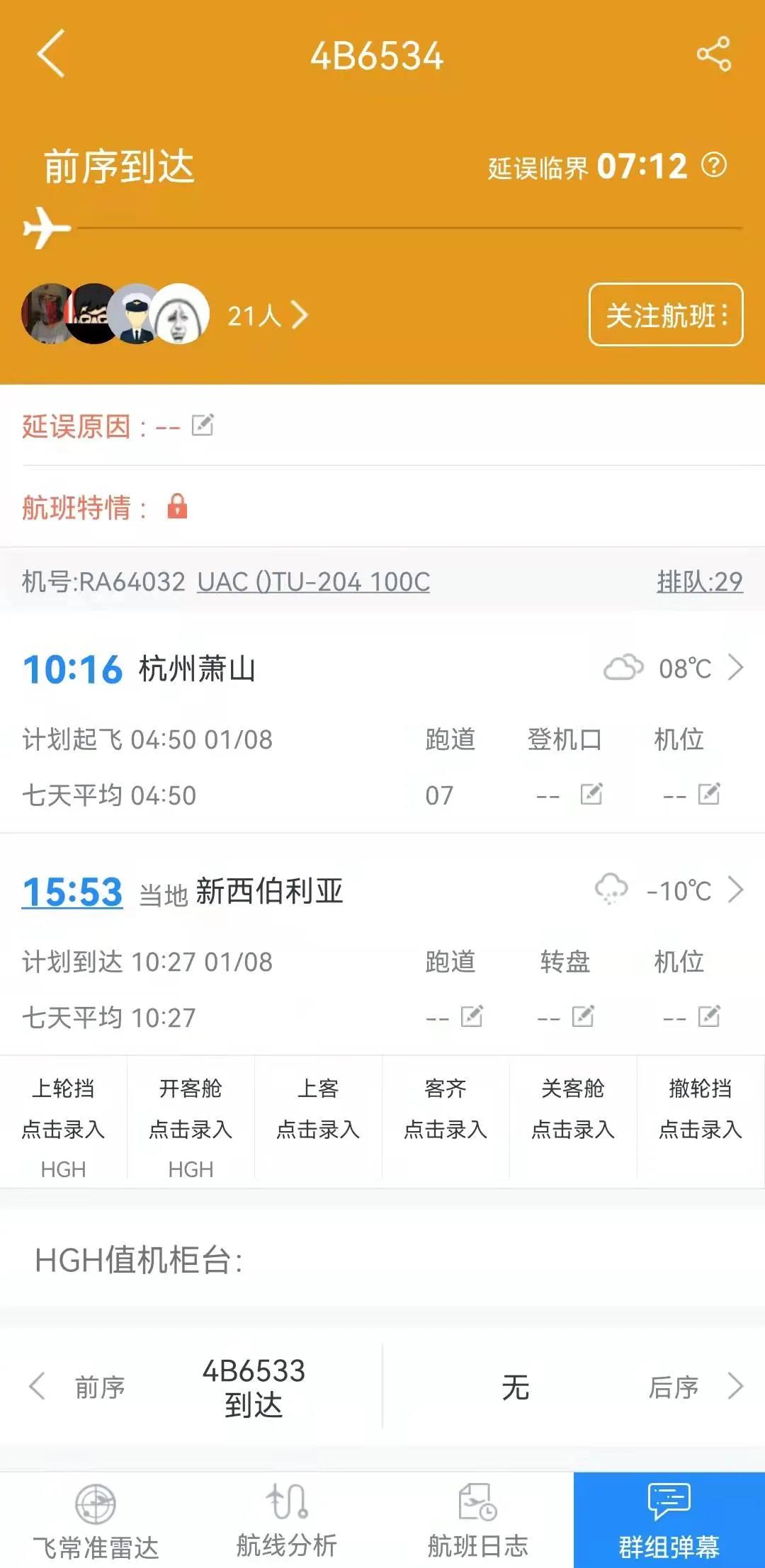Viewport: 765px width, 1568px height.
Task: Record 客齐 status by tapping 点击录入
Action: coord(446,1130)
